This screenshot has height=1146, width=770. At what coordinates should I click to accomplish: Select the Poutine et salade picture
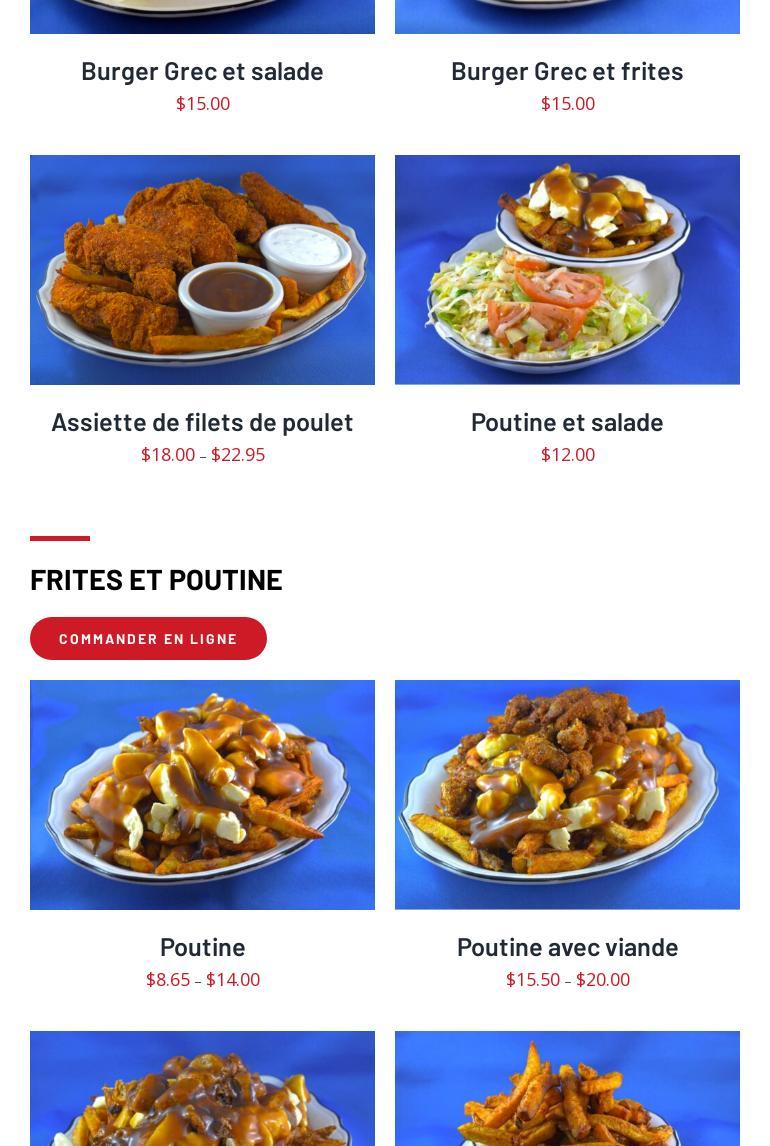567,270
